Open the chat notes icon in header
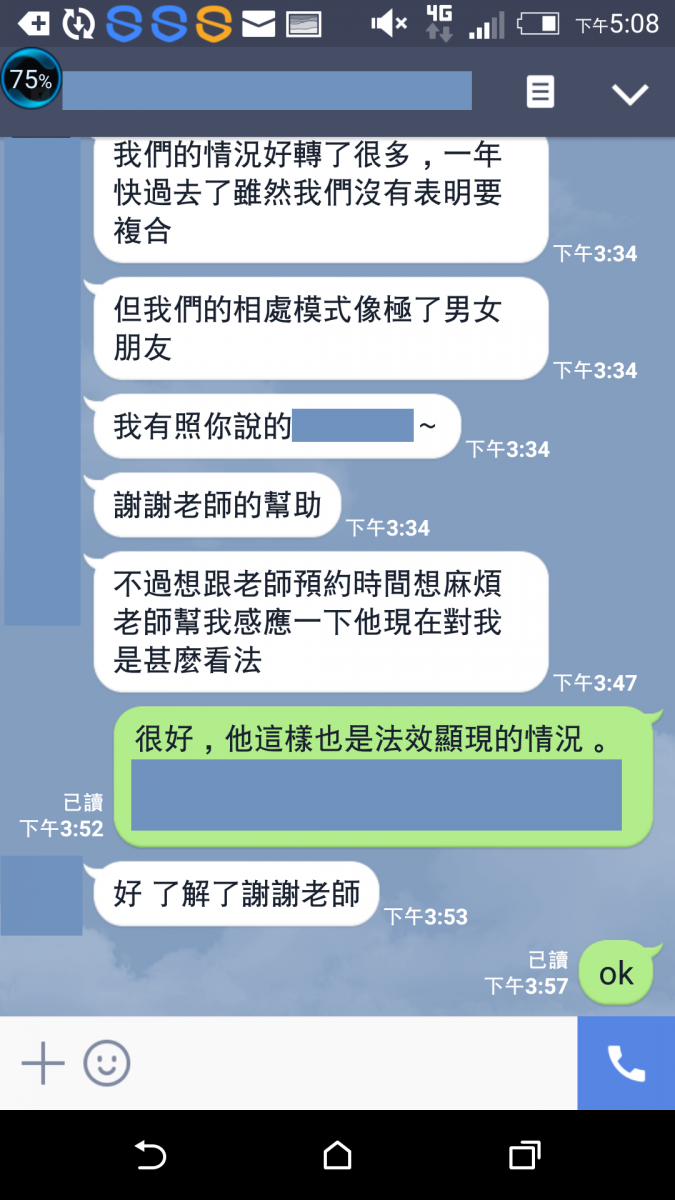This screenshot has width=675, height=1200. tap(540, 93)
